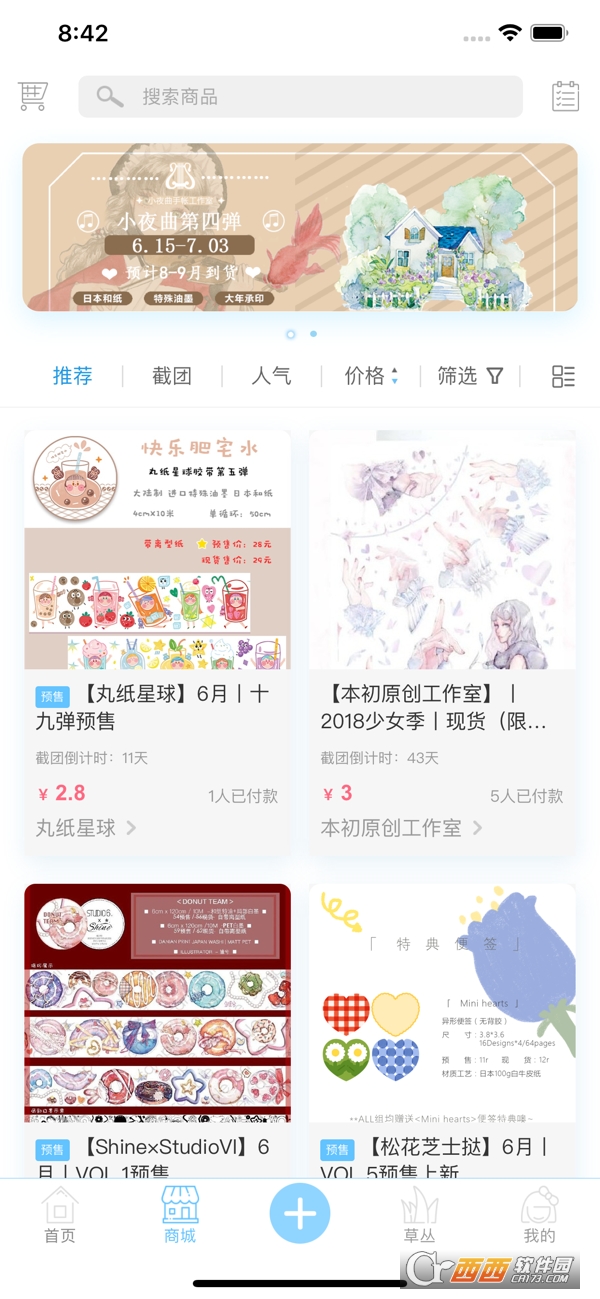The height and width of the screenshot is (1299, 600).
Task: Select the 人气 sort tab
Action: coord(271,376)
